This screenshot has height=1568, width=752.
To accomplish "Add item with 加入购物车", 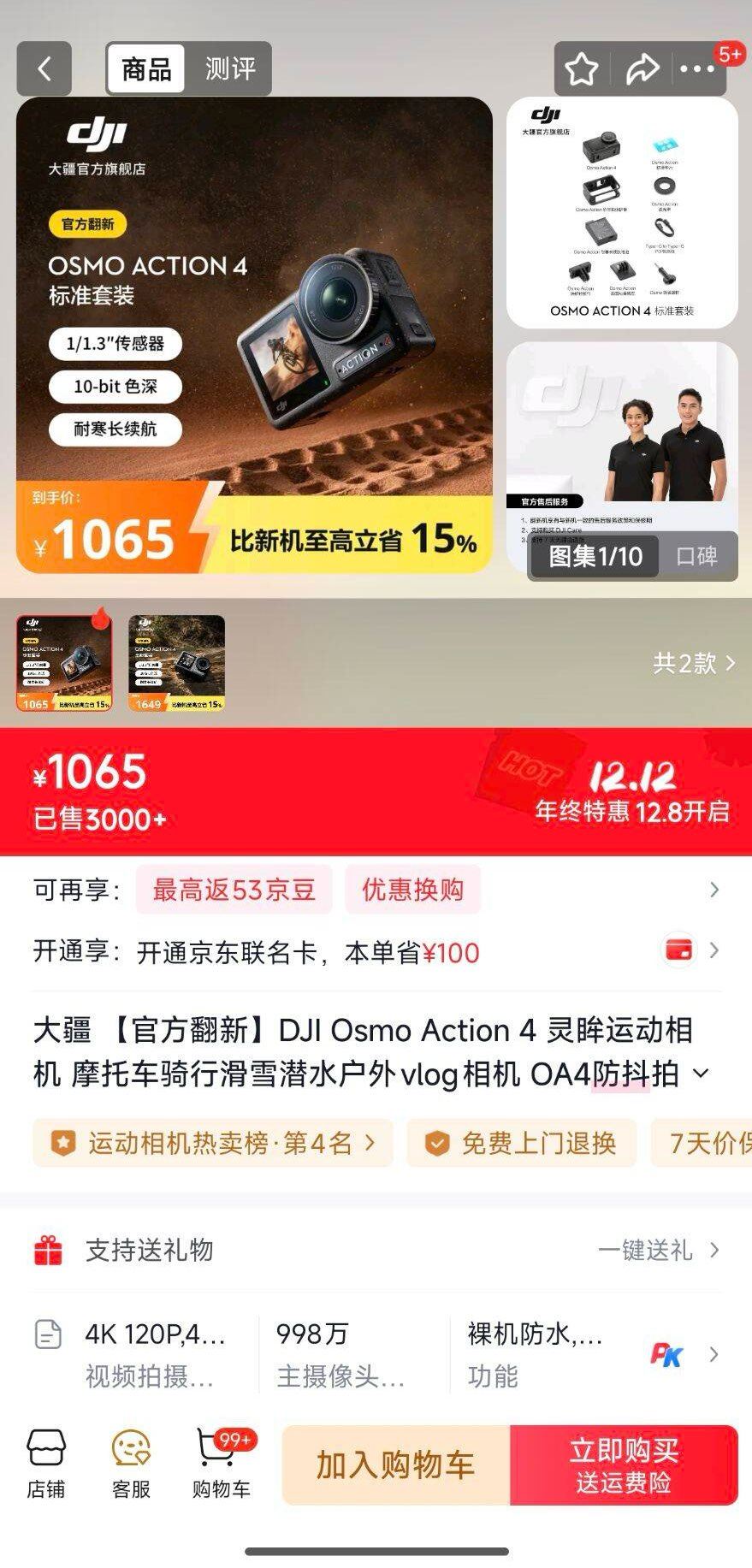I will click(x=395, y=1464).
